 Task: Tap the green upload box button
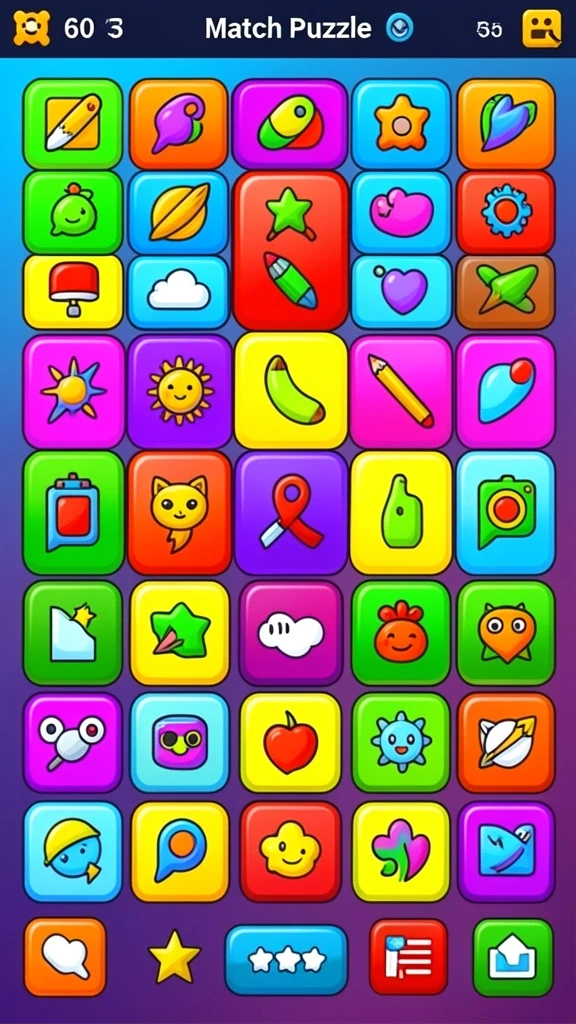pos(513,957)
